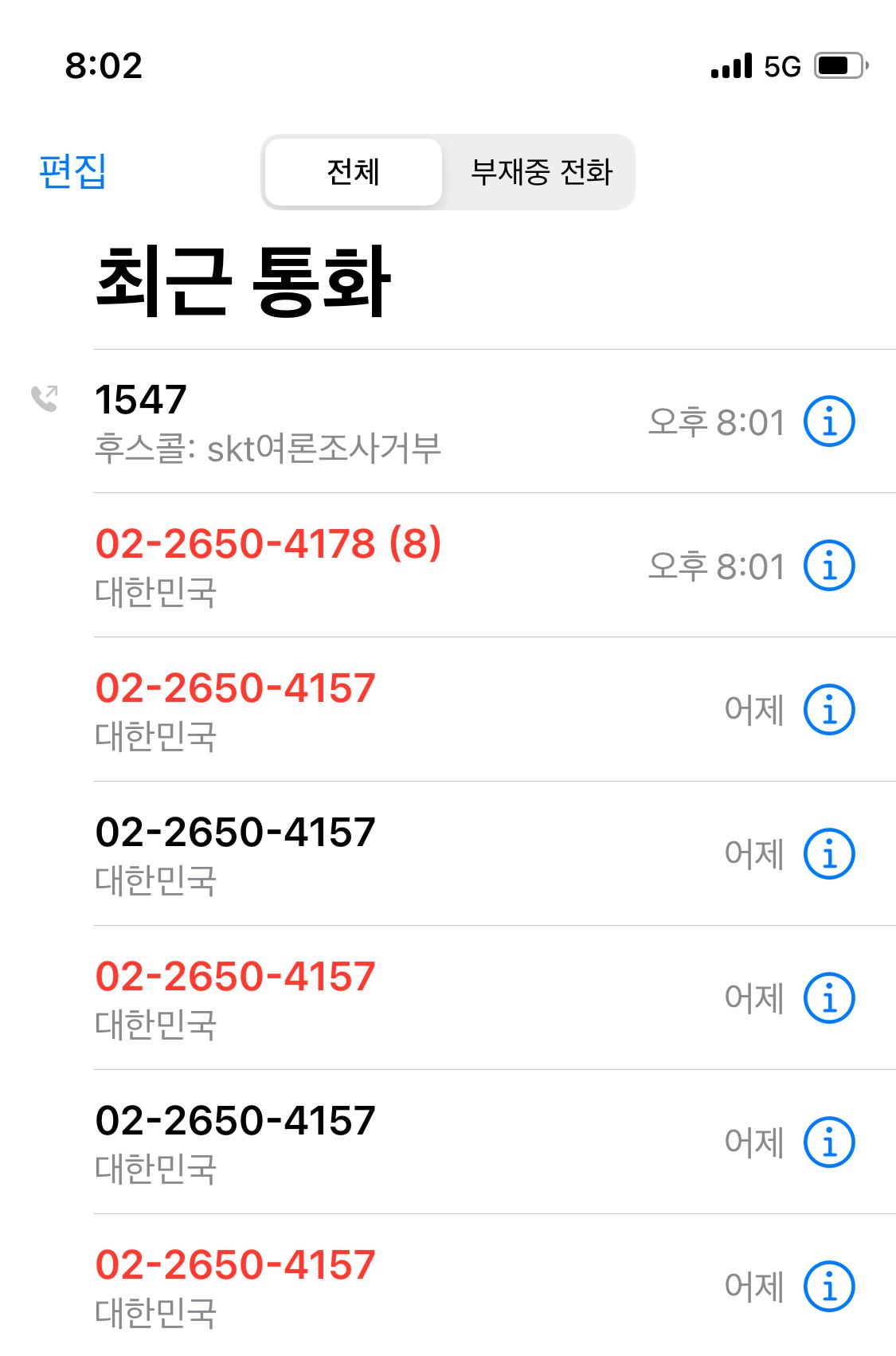Tap the outgoing call arrow icon beside 1547
Viewport: 896px width, 1356px height.
[x=45, y=400]
